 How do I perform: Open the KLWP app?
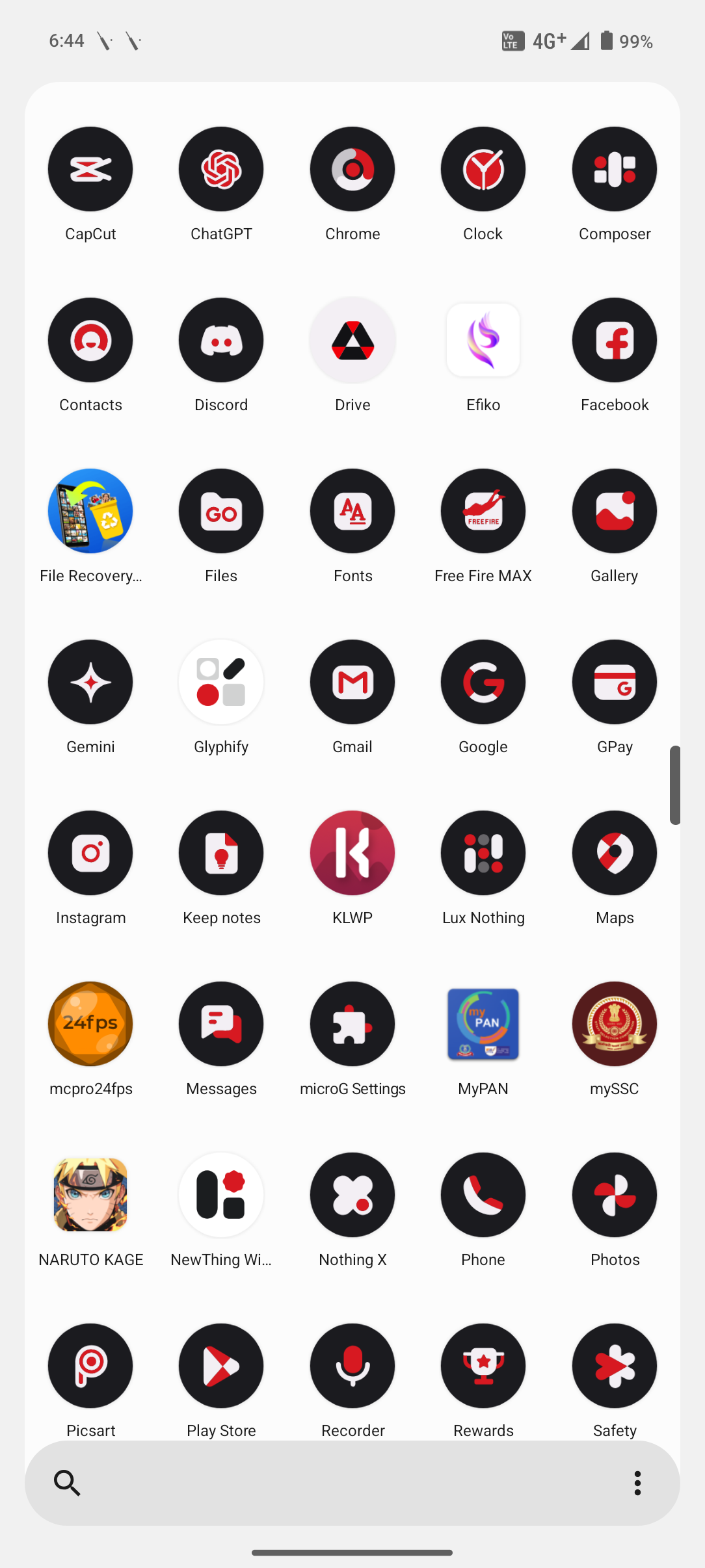point(352,854)
